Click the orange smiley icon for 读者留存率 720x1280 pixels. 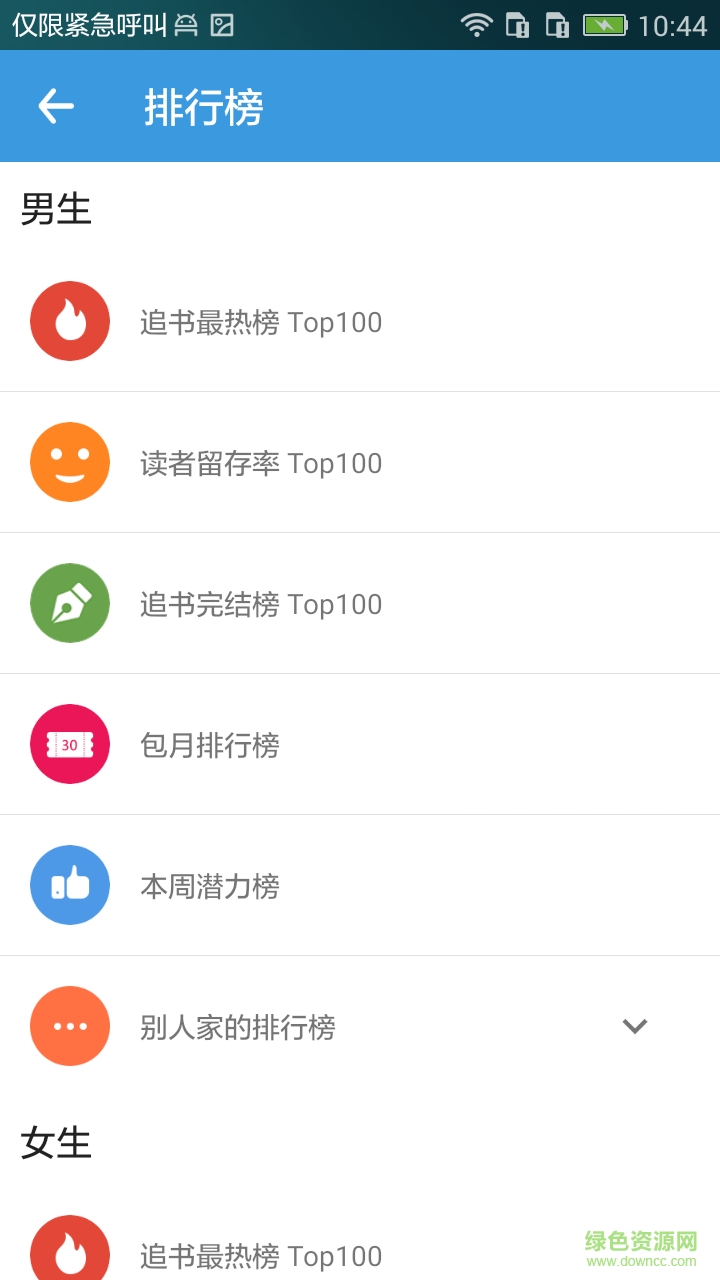point(69,462)
